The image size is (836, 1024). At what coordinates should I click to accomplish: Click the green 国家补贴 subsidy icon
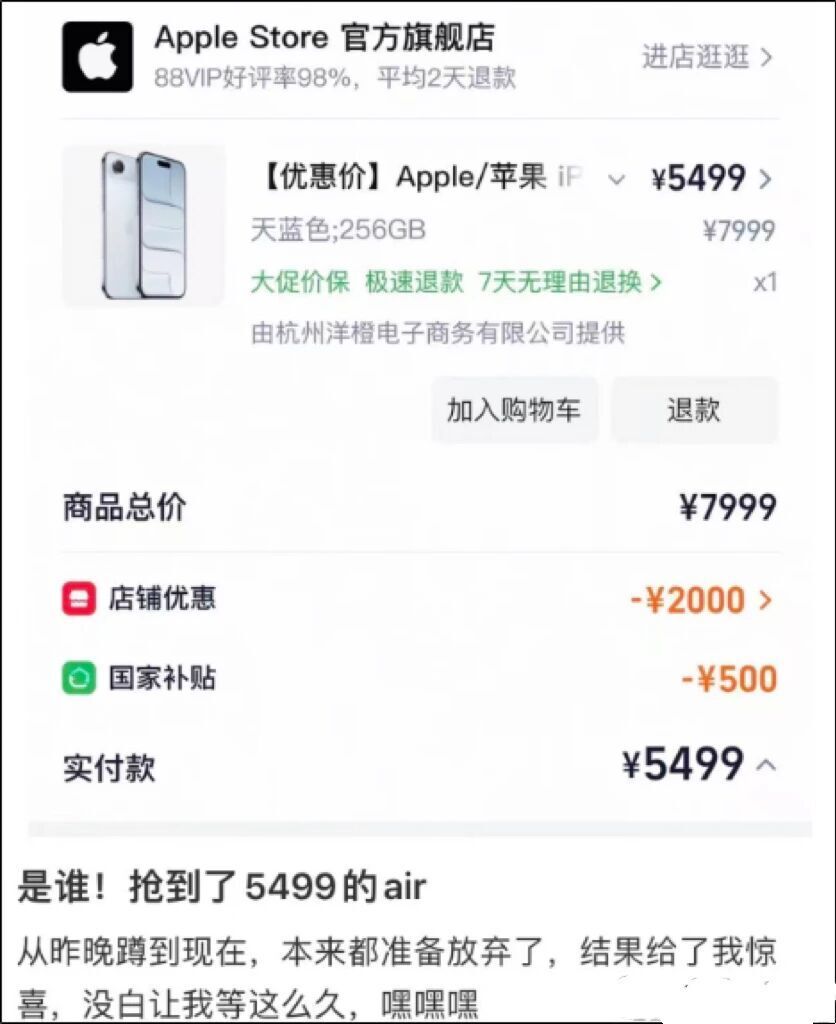tap(79, 676)
